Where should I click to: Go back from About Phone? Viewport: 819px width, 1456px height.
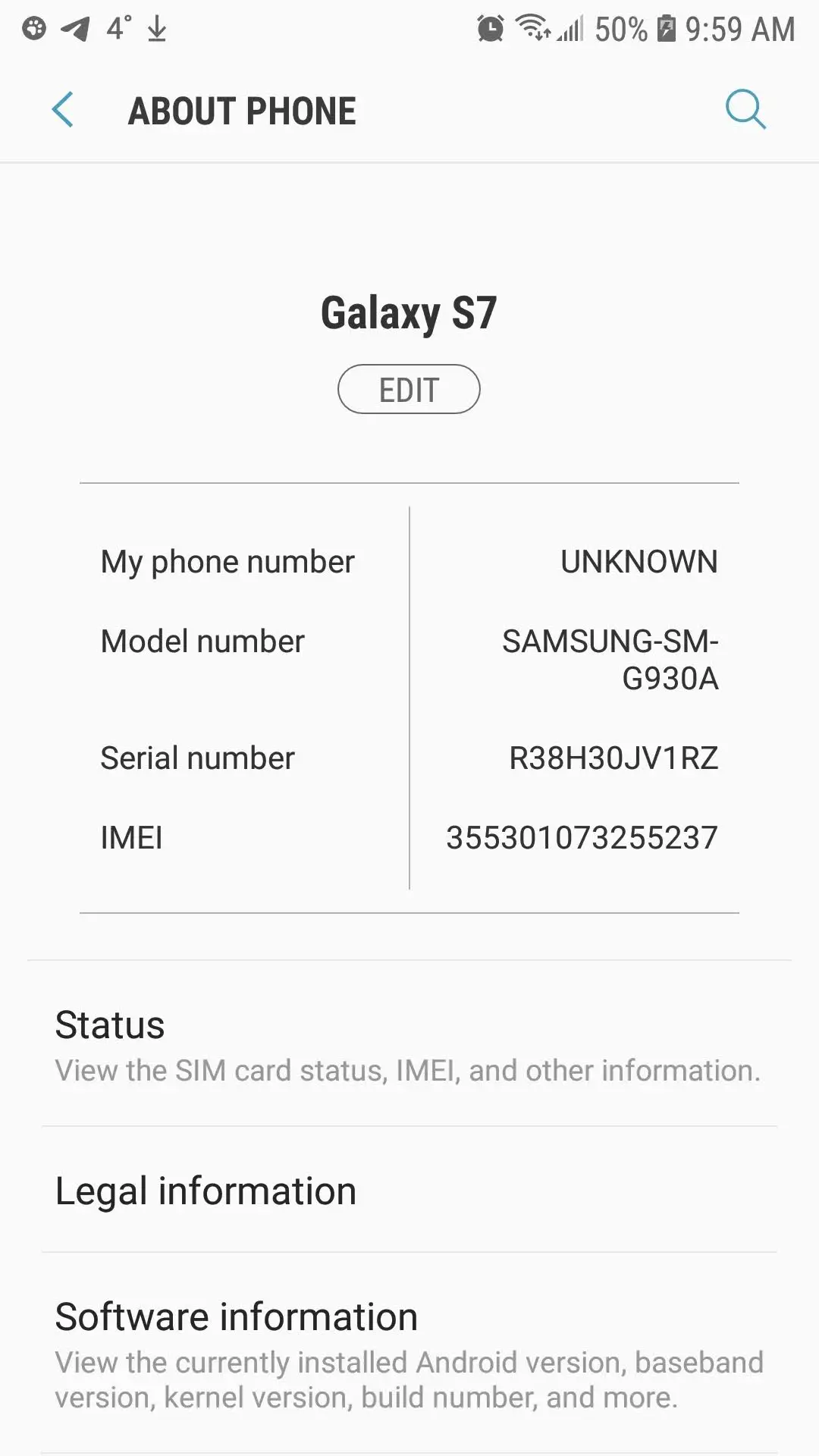[63, 110]
